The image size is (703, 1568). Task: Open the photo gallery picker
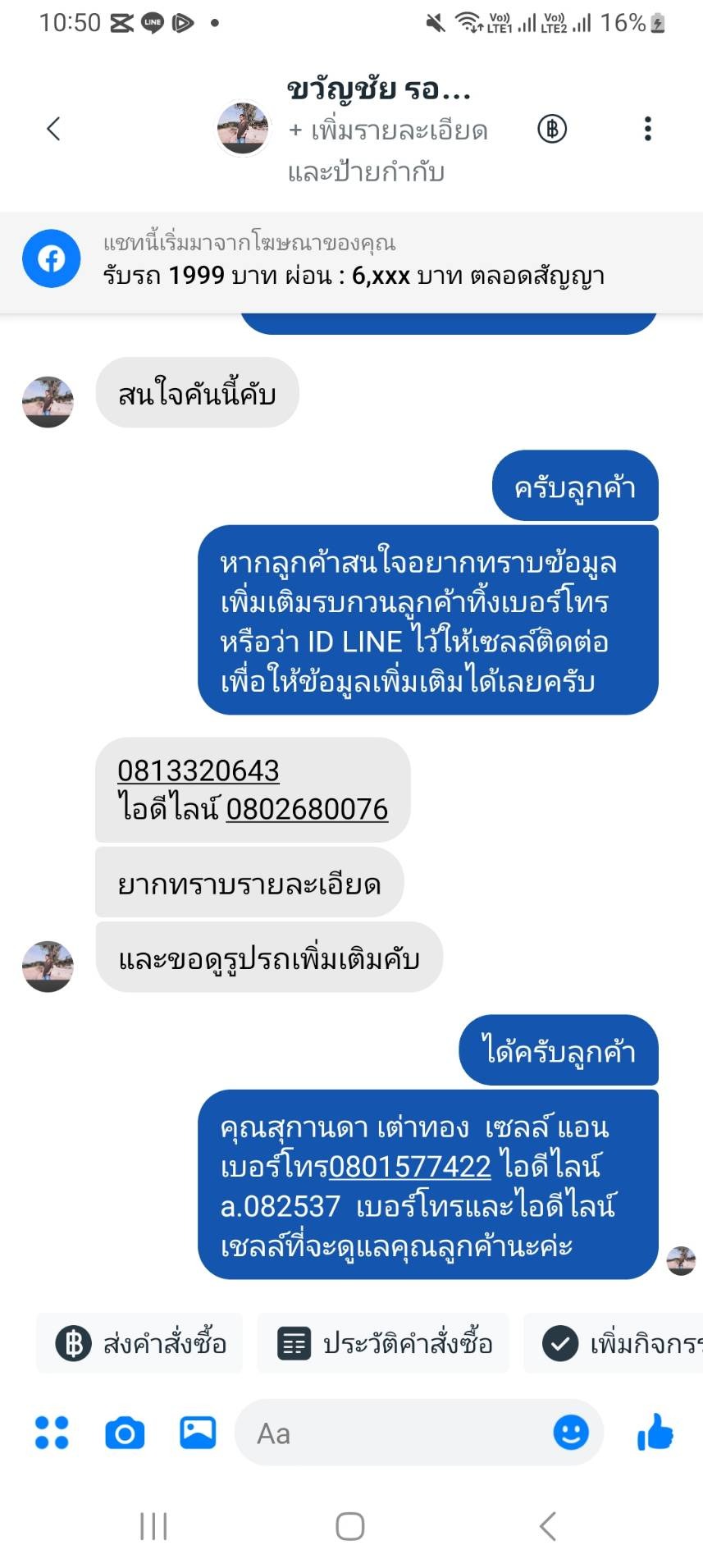[x=198, y=1433]
